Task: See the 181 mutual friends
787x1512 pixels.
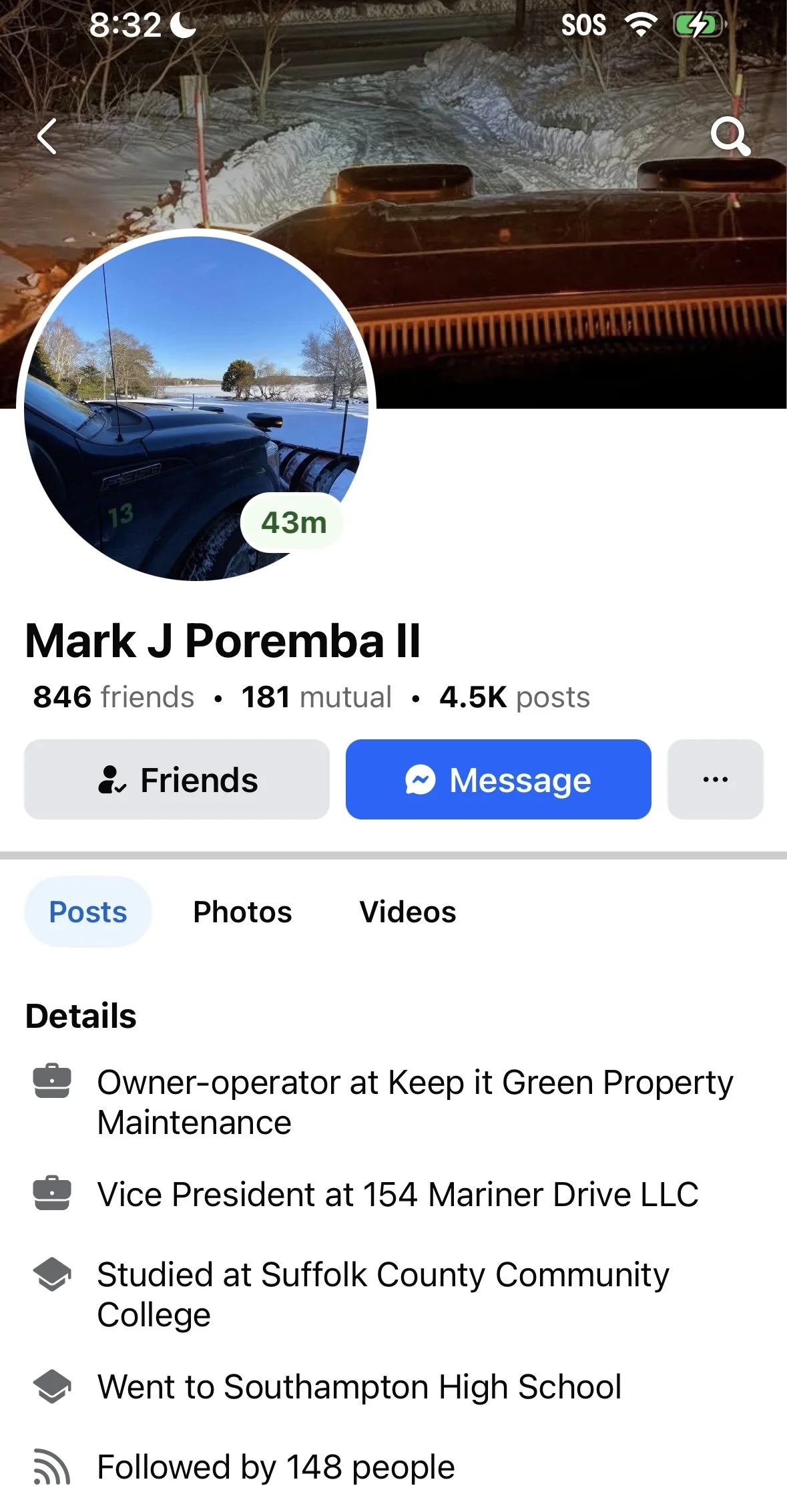Action: tap(316, 697)
